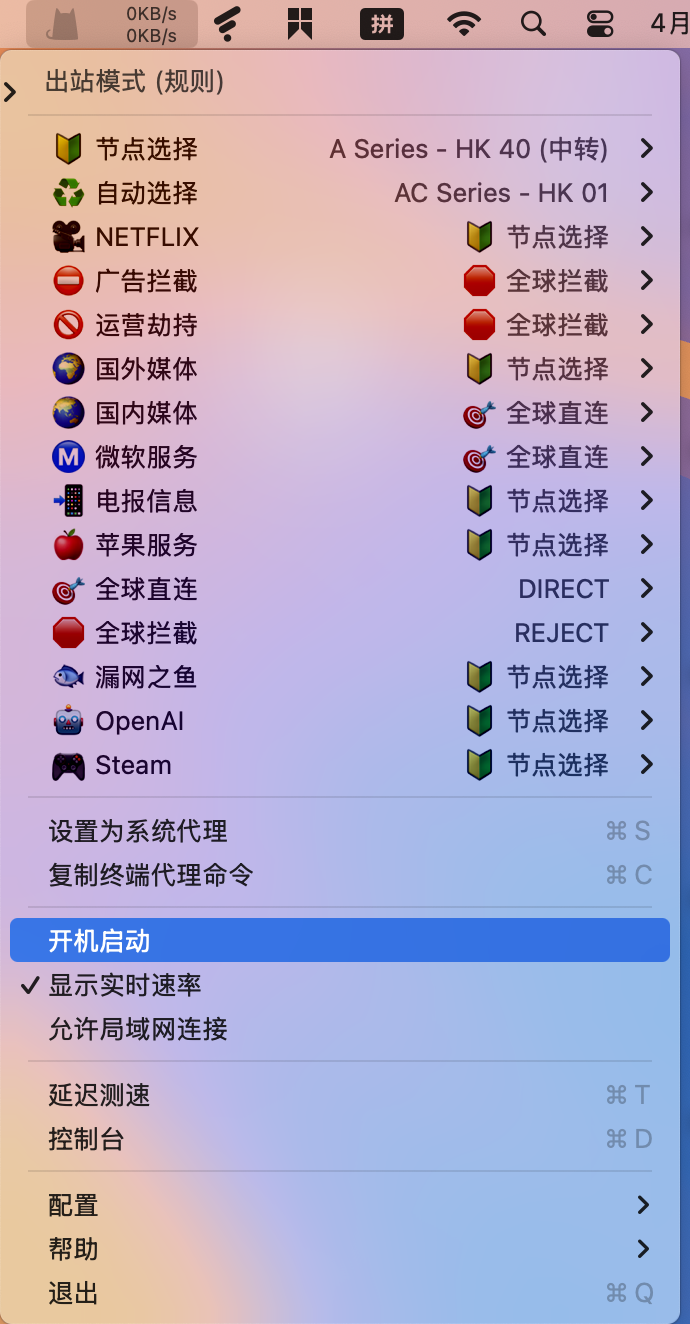Open the 微软服务 submenu
Screen dimensions: 690x1324
tap(339, 457)
